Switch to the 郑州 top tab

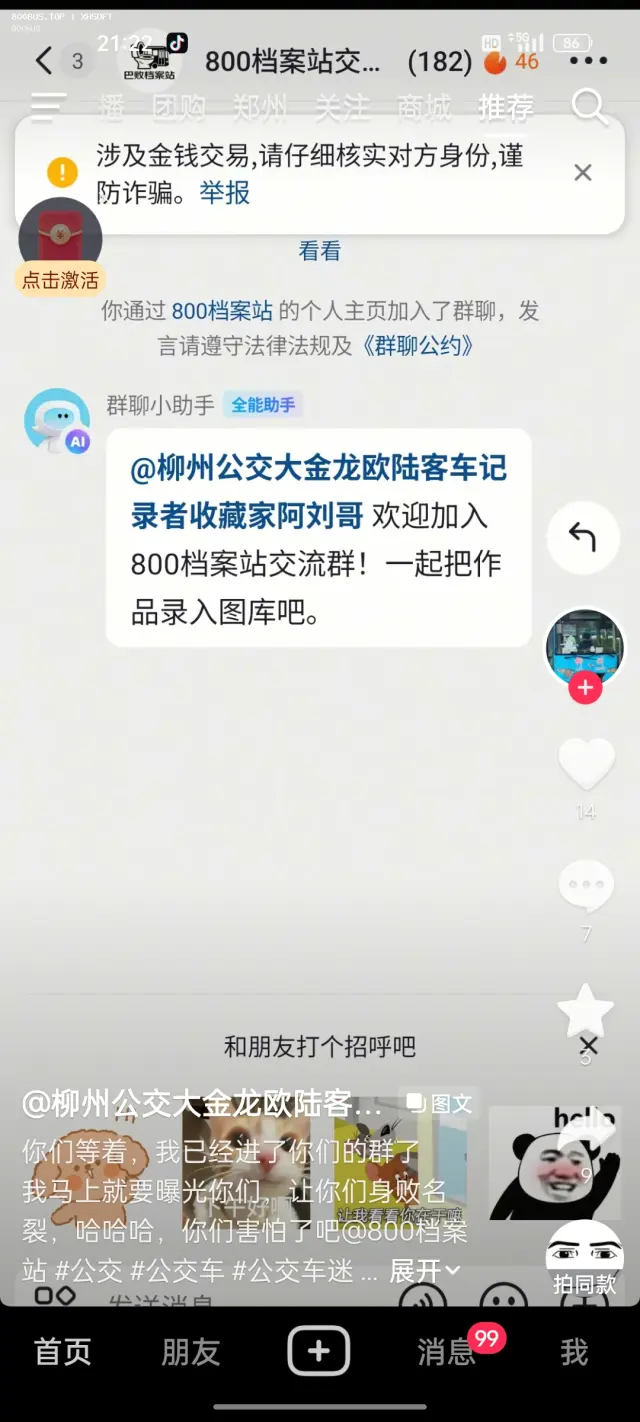[x=260, y=106]
